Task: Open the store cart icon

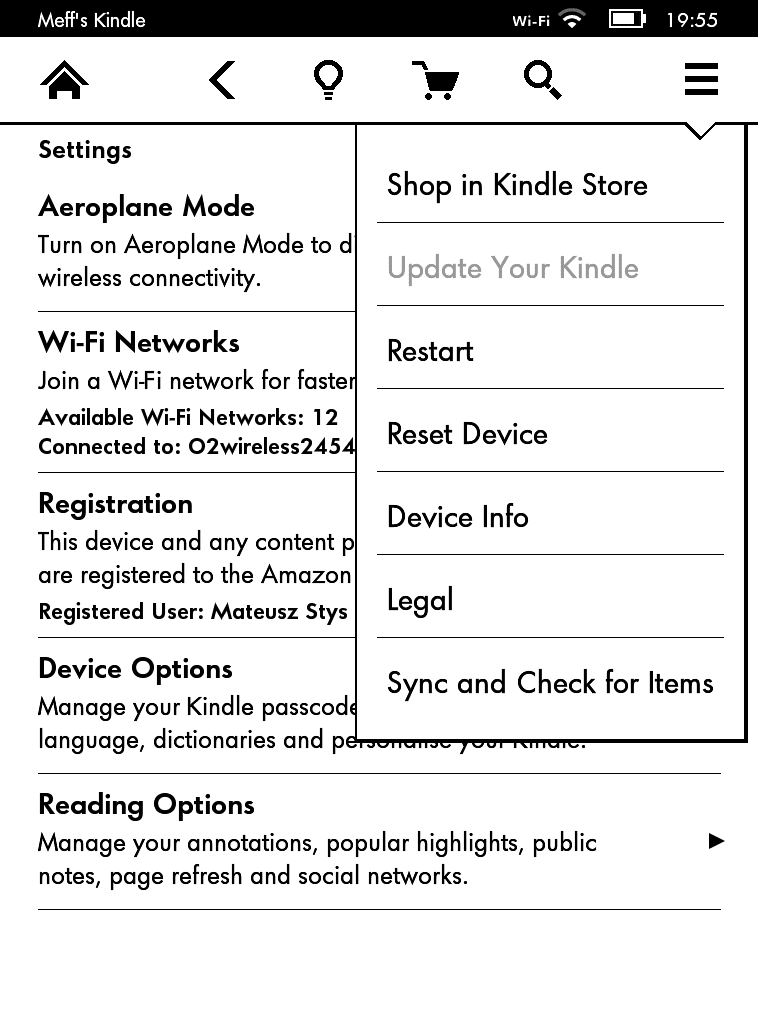Action: coord(435,80)
